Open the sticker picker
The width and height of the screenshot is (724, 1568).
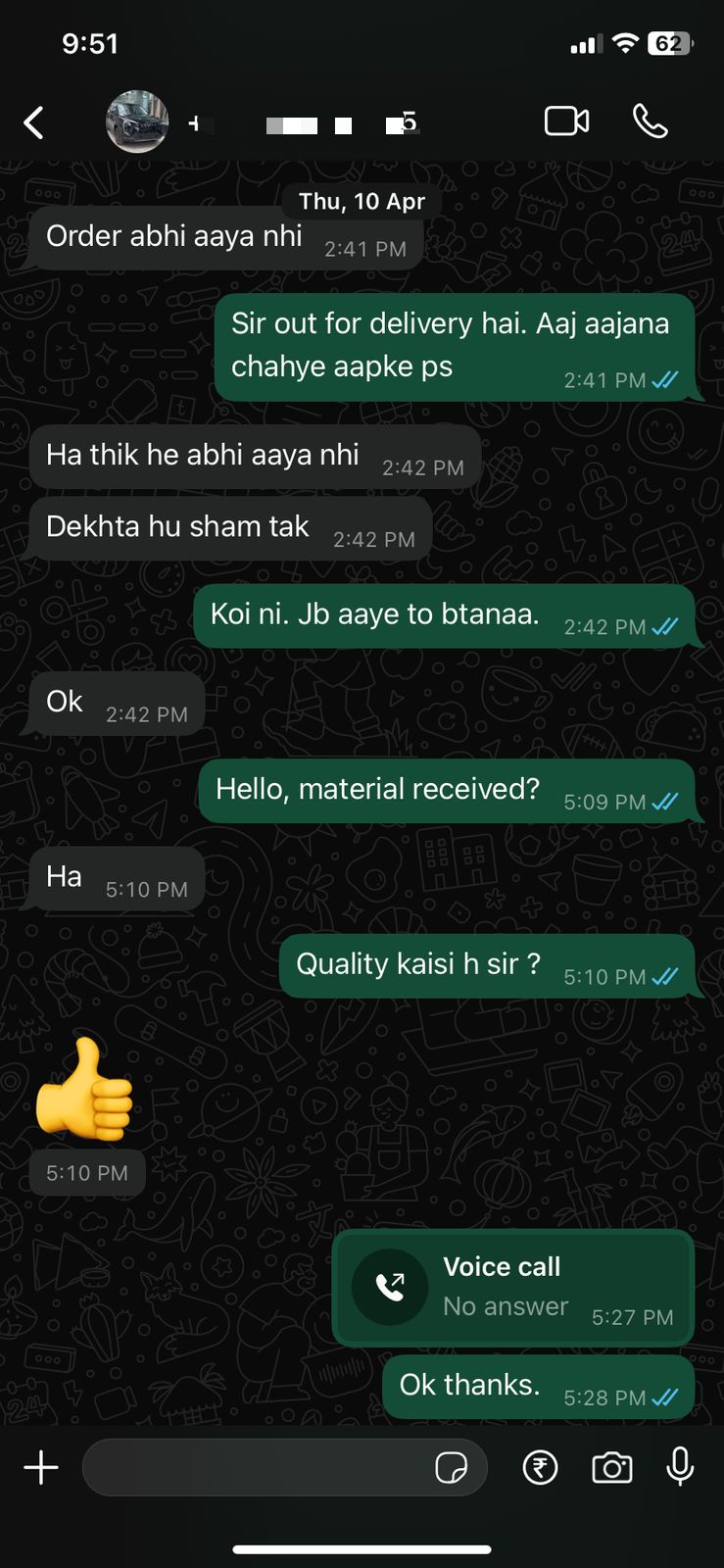[x=451, y=1467]
